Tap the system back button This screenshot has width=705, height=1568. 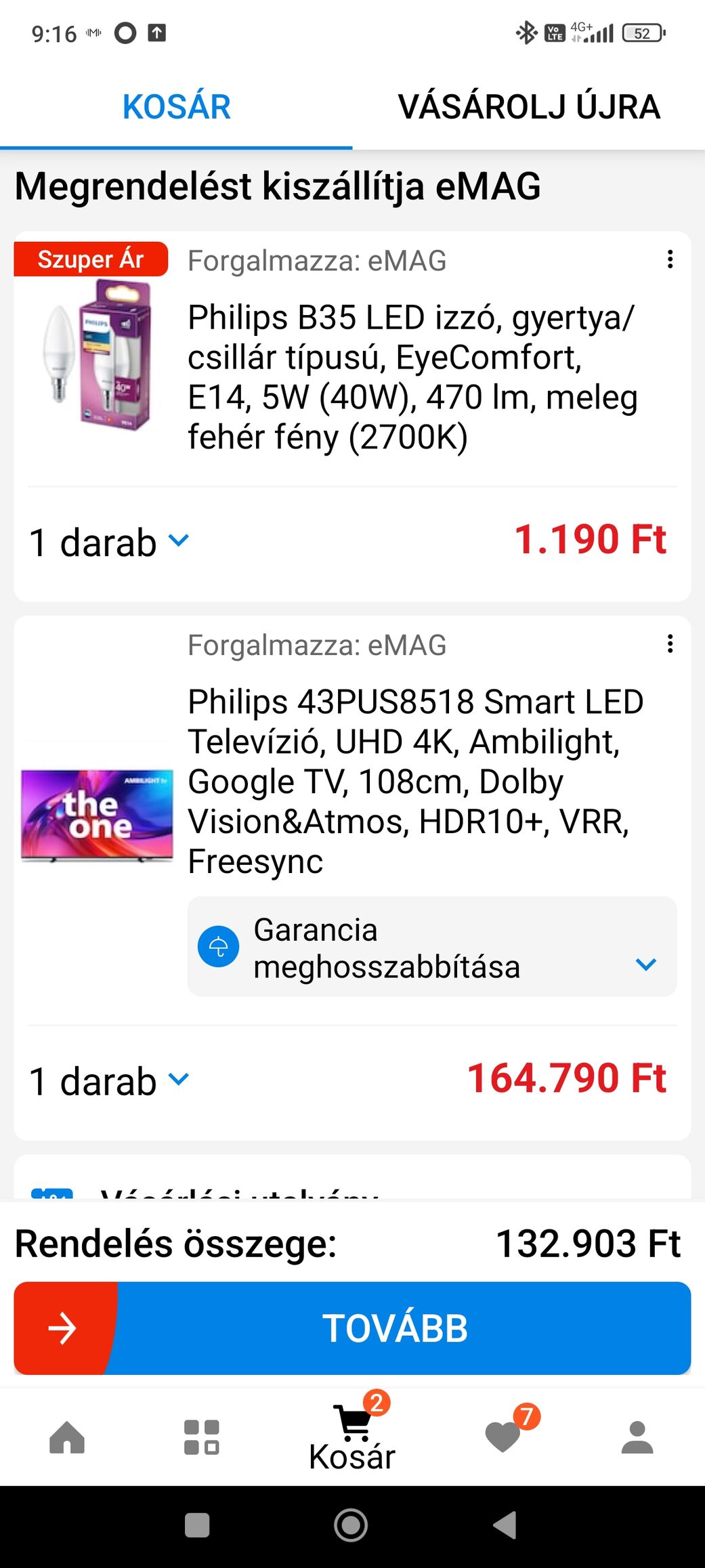(505, 1526)
